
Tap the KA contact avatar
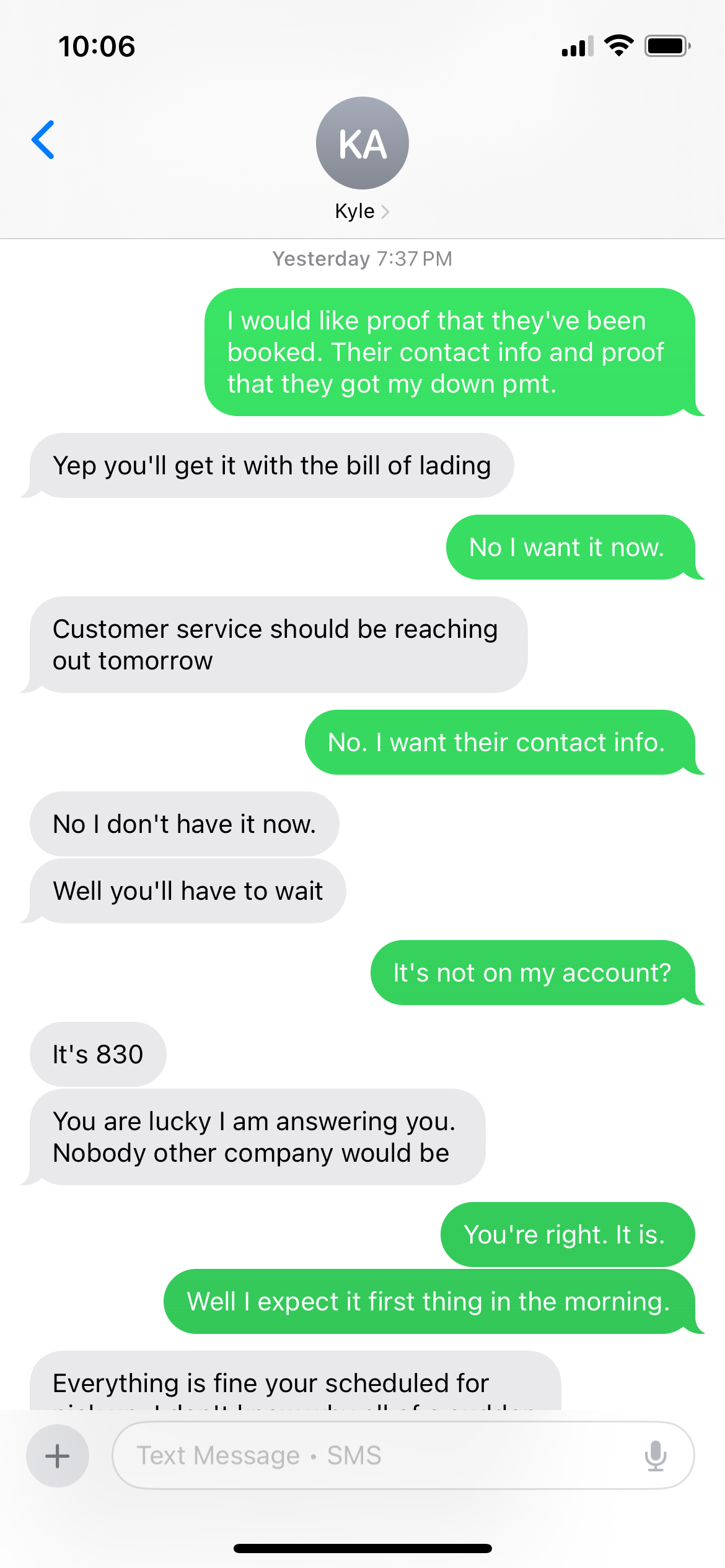(362, 143)
